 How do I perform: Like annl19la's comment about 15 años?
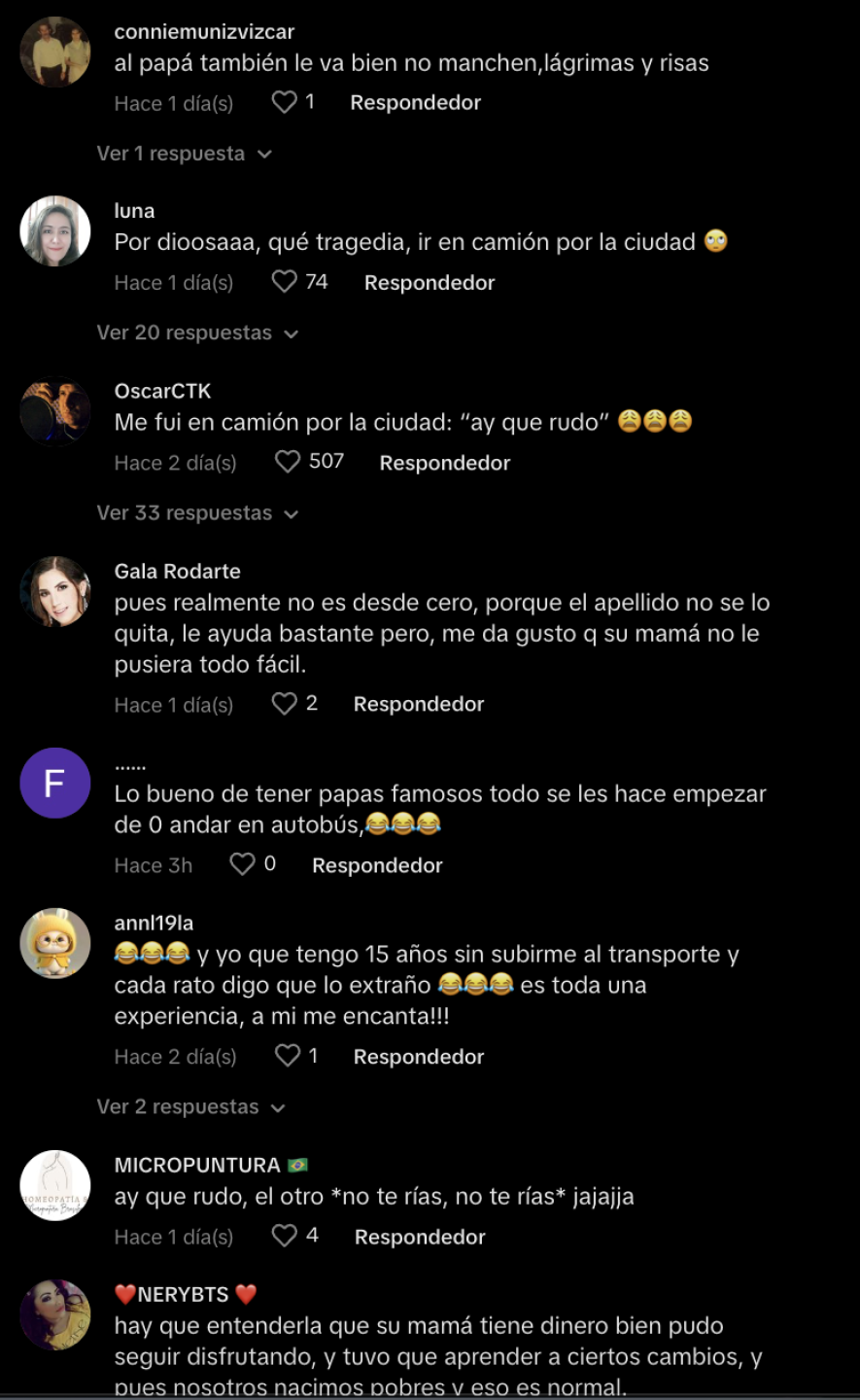[x=287, y=1055]
